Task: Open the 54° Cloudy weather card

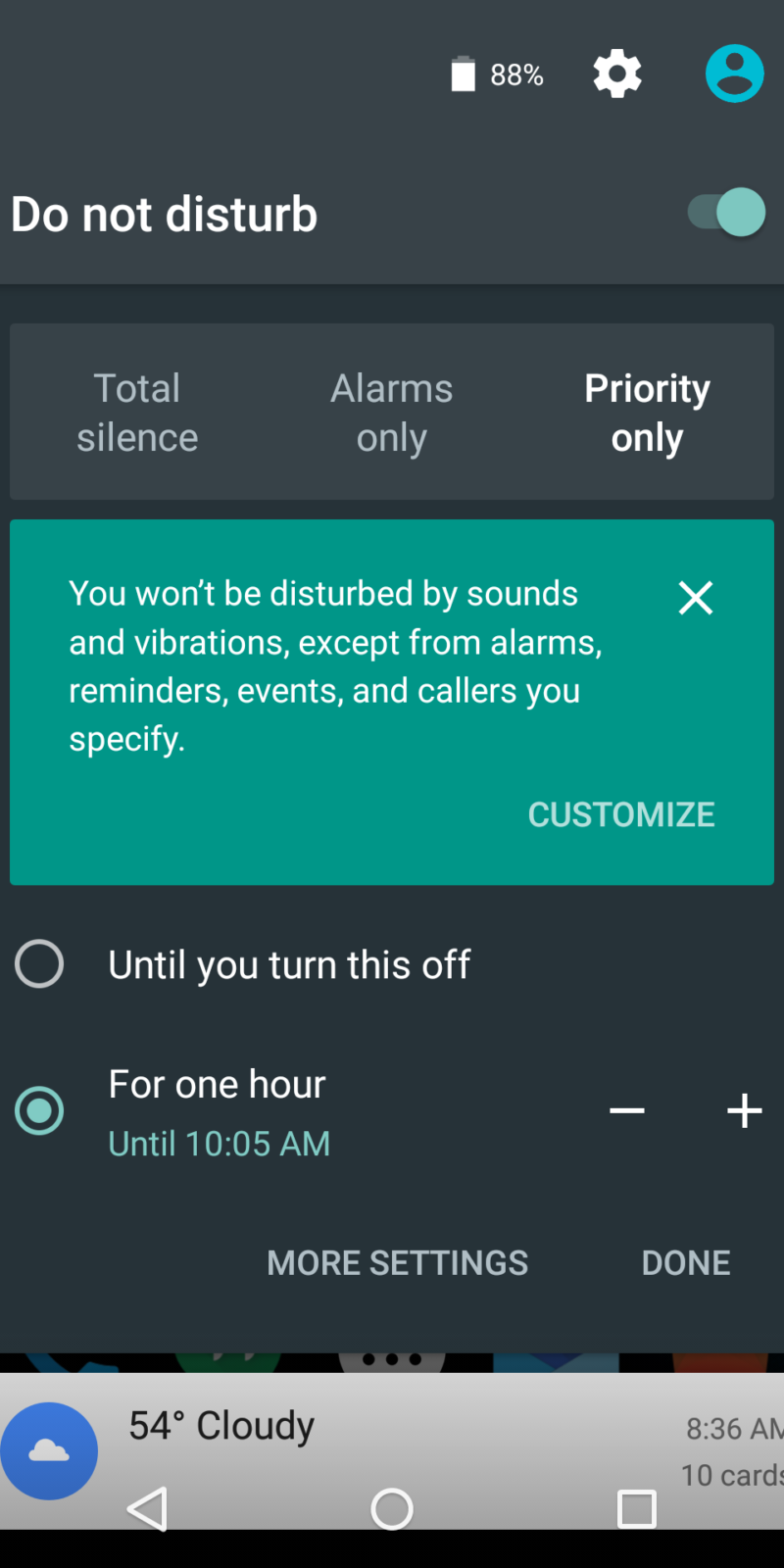Action: click(294, 1426)
